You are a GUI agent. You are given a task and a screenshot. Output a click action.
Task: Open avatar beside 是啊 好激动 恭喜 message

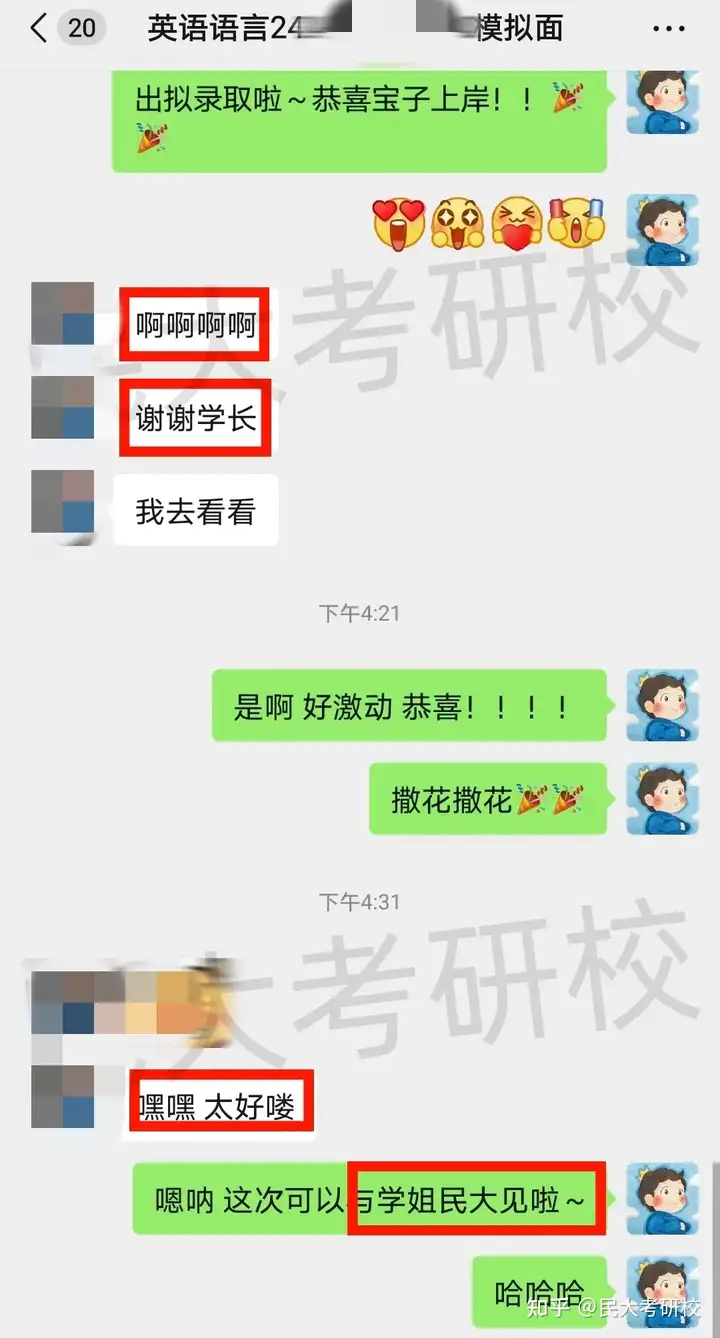pos(662,705)
